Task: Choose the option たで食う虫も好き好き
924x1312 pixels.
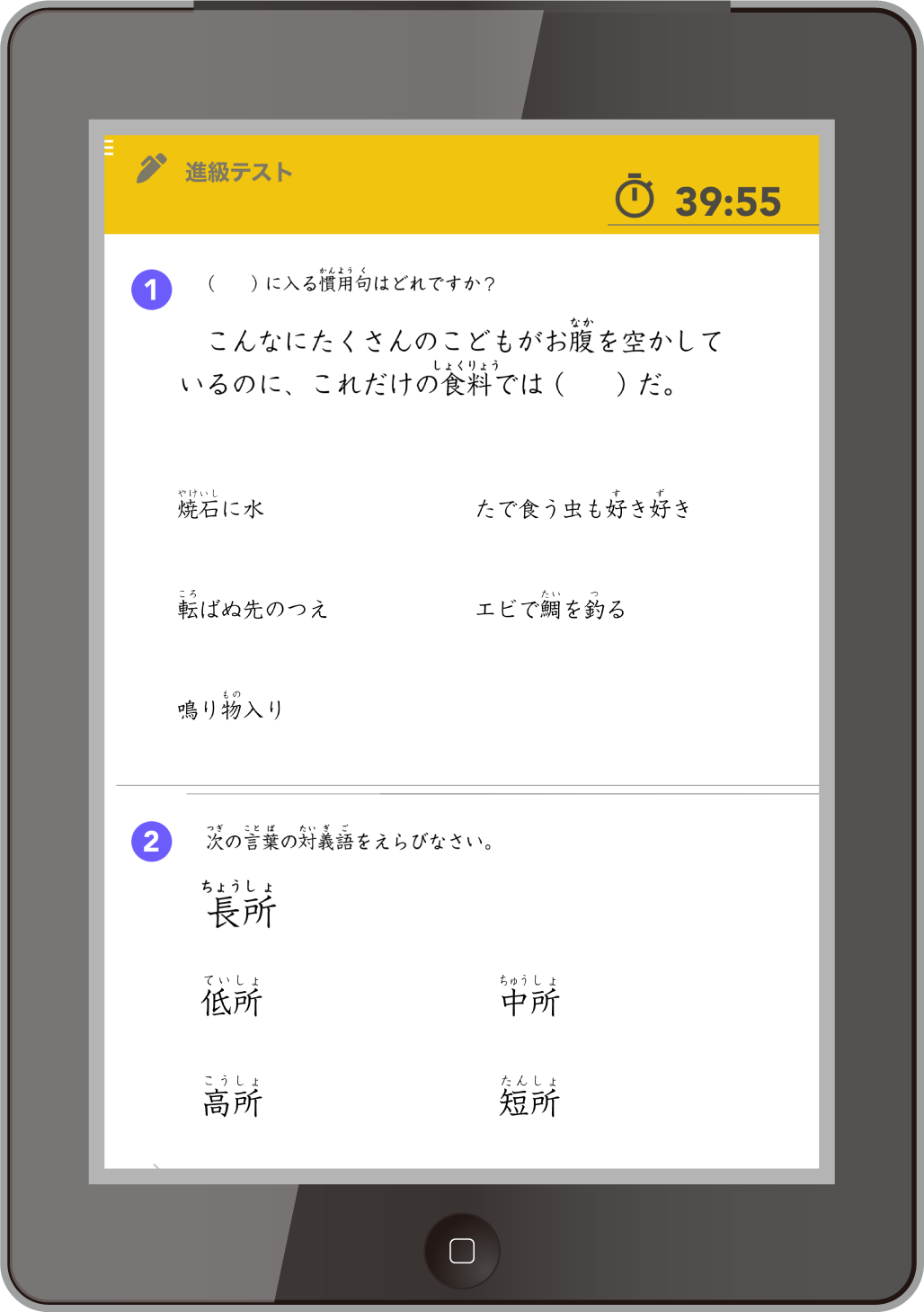Action: tap(583, 508)
